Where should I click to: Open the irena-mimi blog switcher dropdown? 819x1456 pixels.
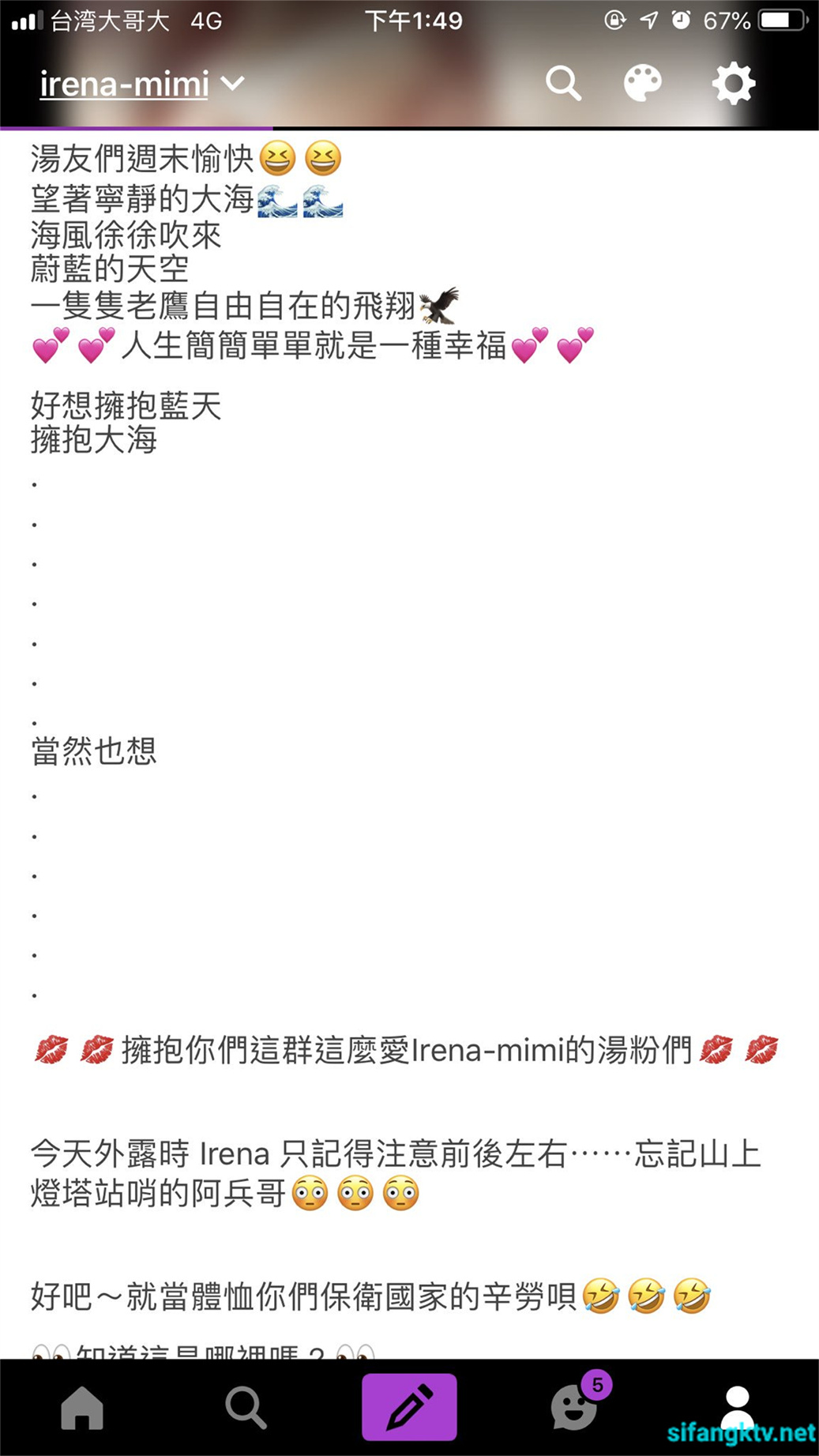[142, 84]
